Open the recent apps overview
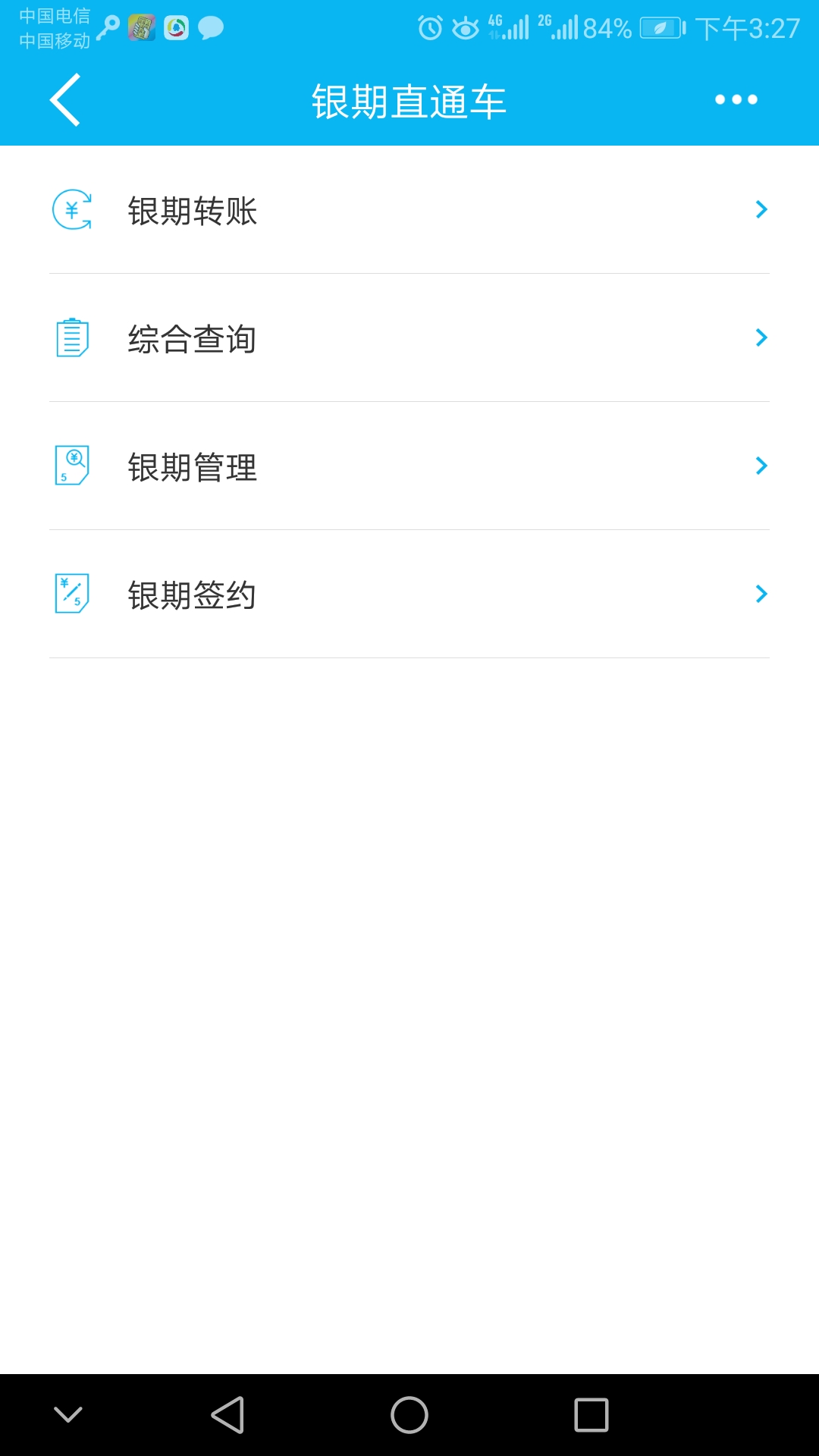Viewport: 819px width, 1456px height. [x=591, y=1415]
